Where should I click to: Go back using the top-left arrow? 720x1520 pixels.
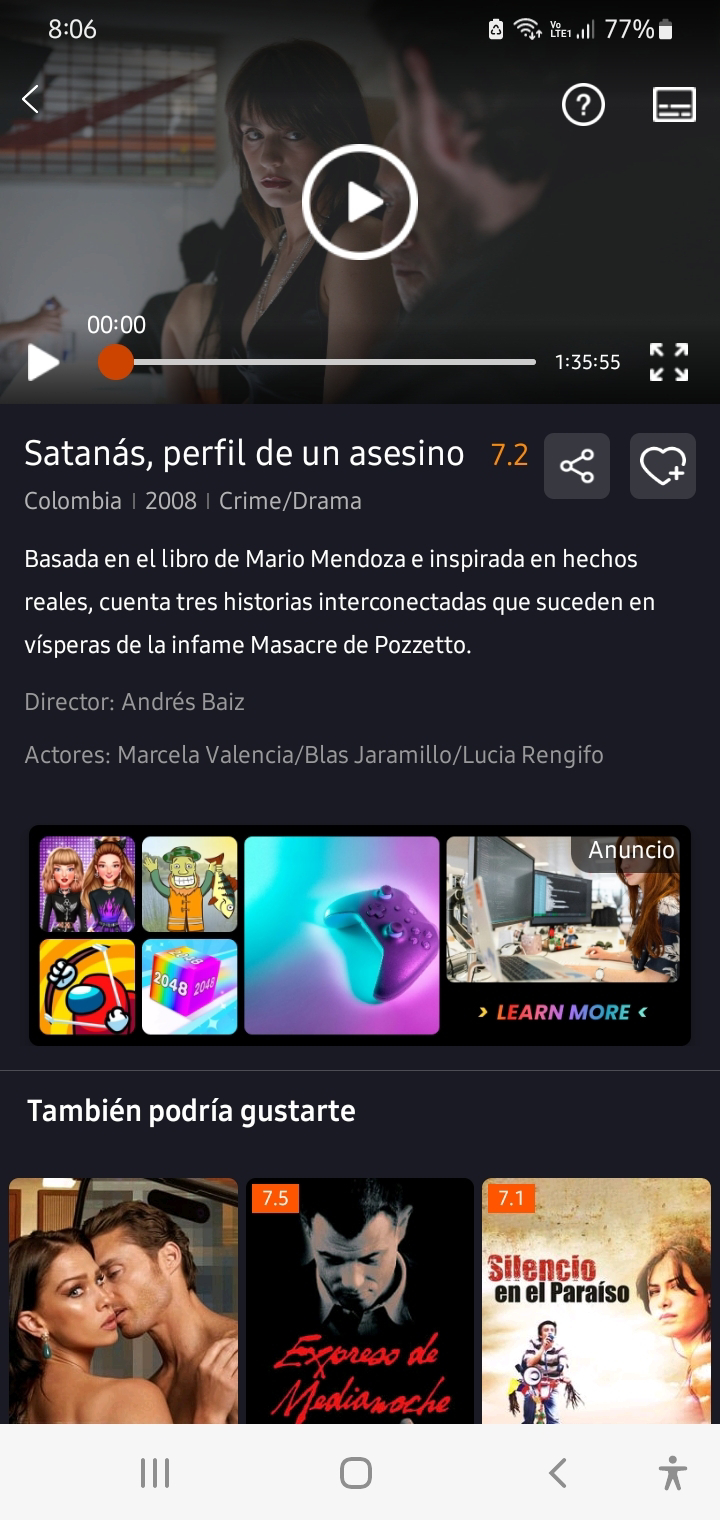[31, 99]
